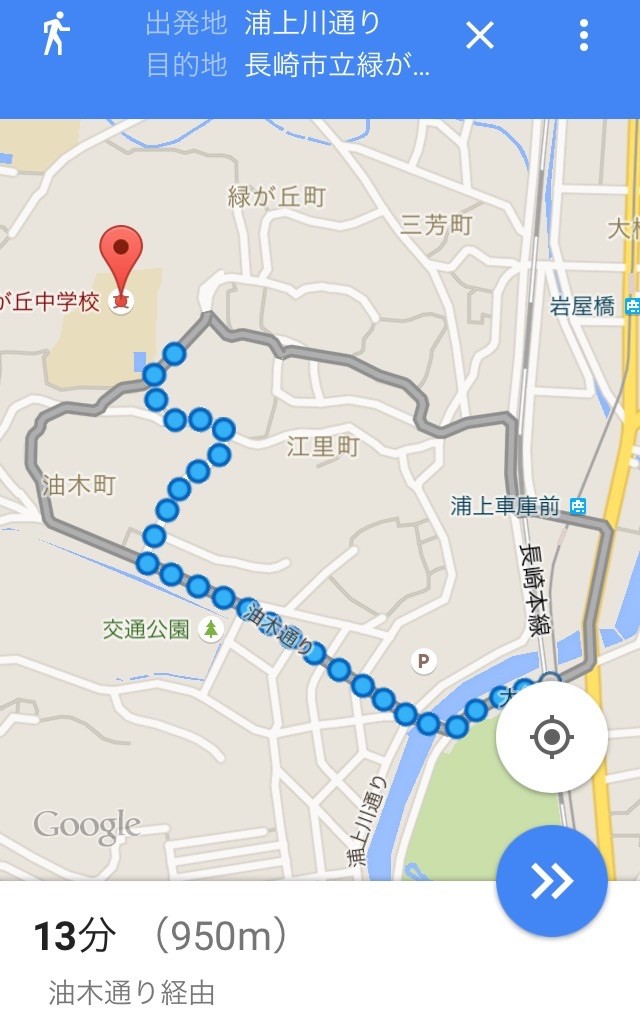Tap the walking travel mode icon
The width and height of the screenshot is (640, 1035).
coord(56,33)
